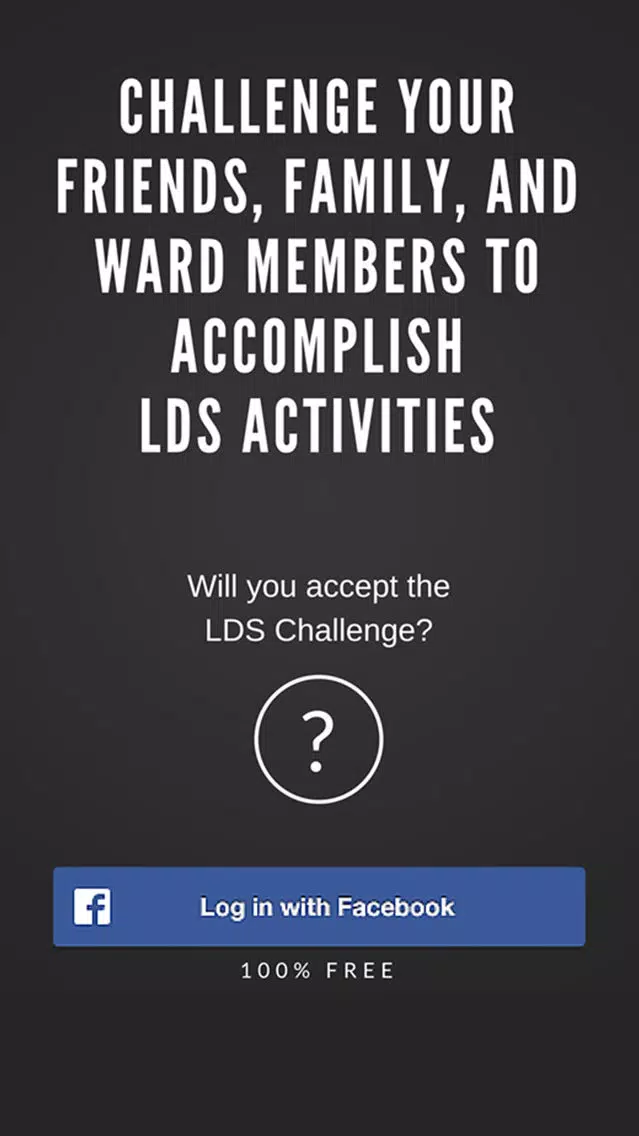
Task: Tap the circled question mark icon
Action: 318,739
